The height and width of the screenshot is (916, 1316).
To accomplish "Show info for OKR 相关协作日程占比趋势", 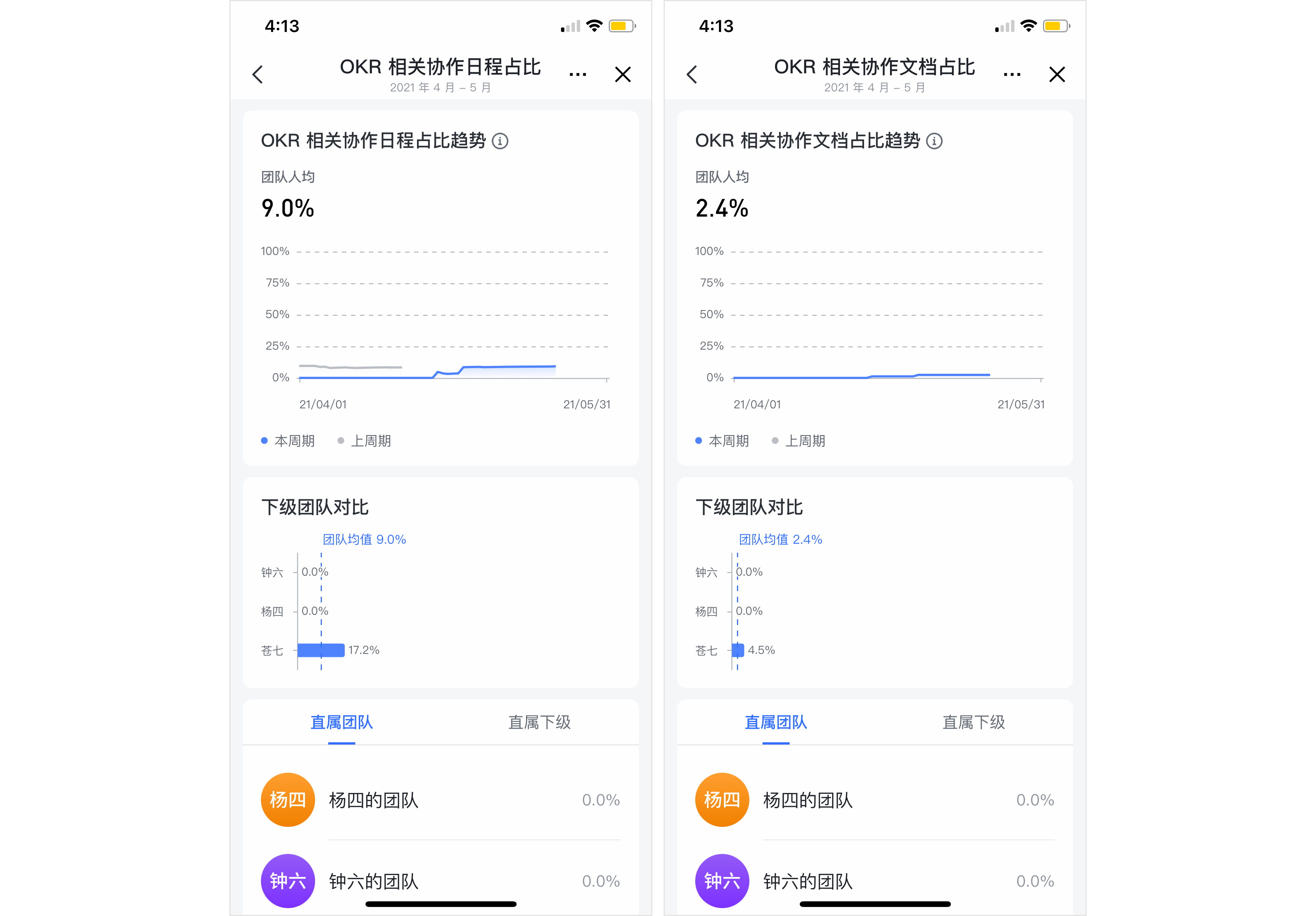I will point(500,141).
